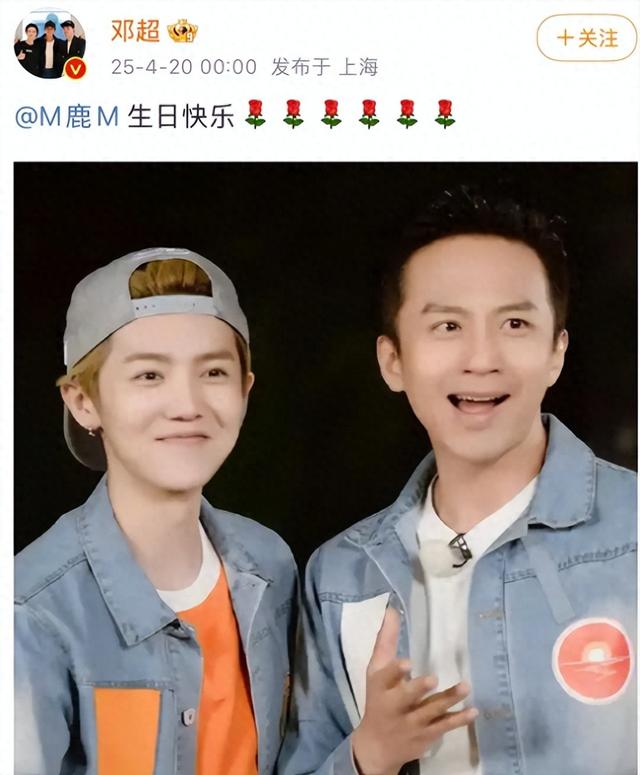The width and height of the screenshot is (640, 775).
Task: Open the @M鹿M mention link
Action: click(66, 116)
